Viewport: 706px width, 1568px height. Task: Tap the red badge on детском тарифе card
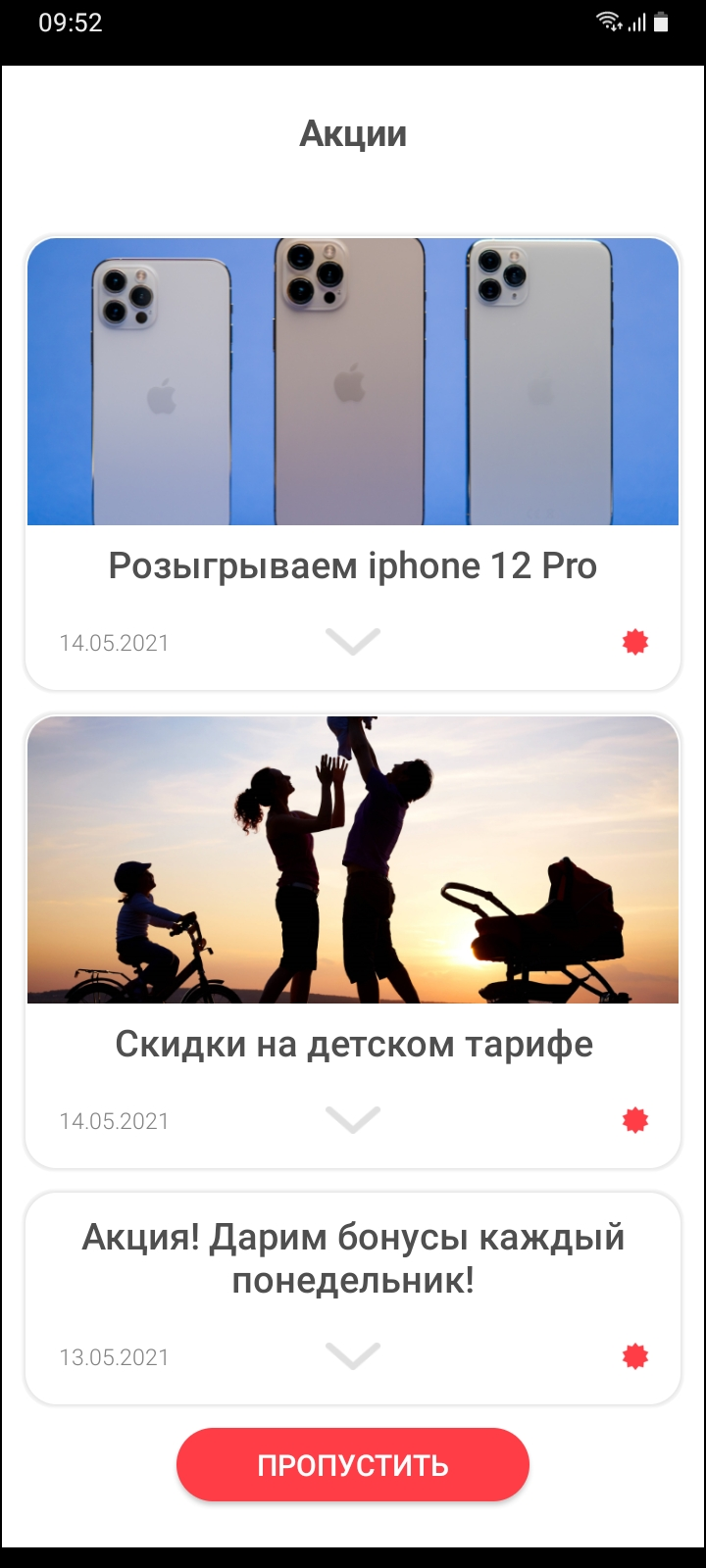[635, 1119]
